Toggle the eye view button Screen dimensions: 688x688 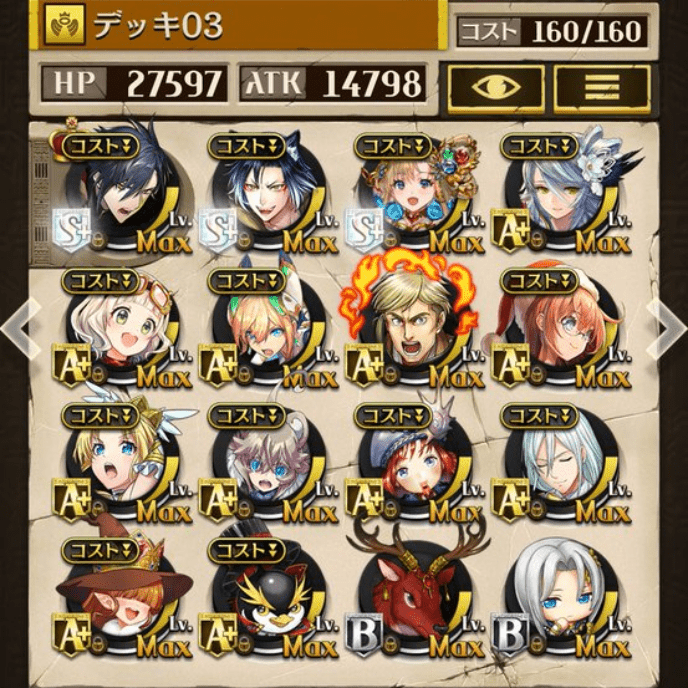click(x=496, y=87)
